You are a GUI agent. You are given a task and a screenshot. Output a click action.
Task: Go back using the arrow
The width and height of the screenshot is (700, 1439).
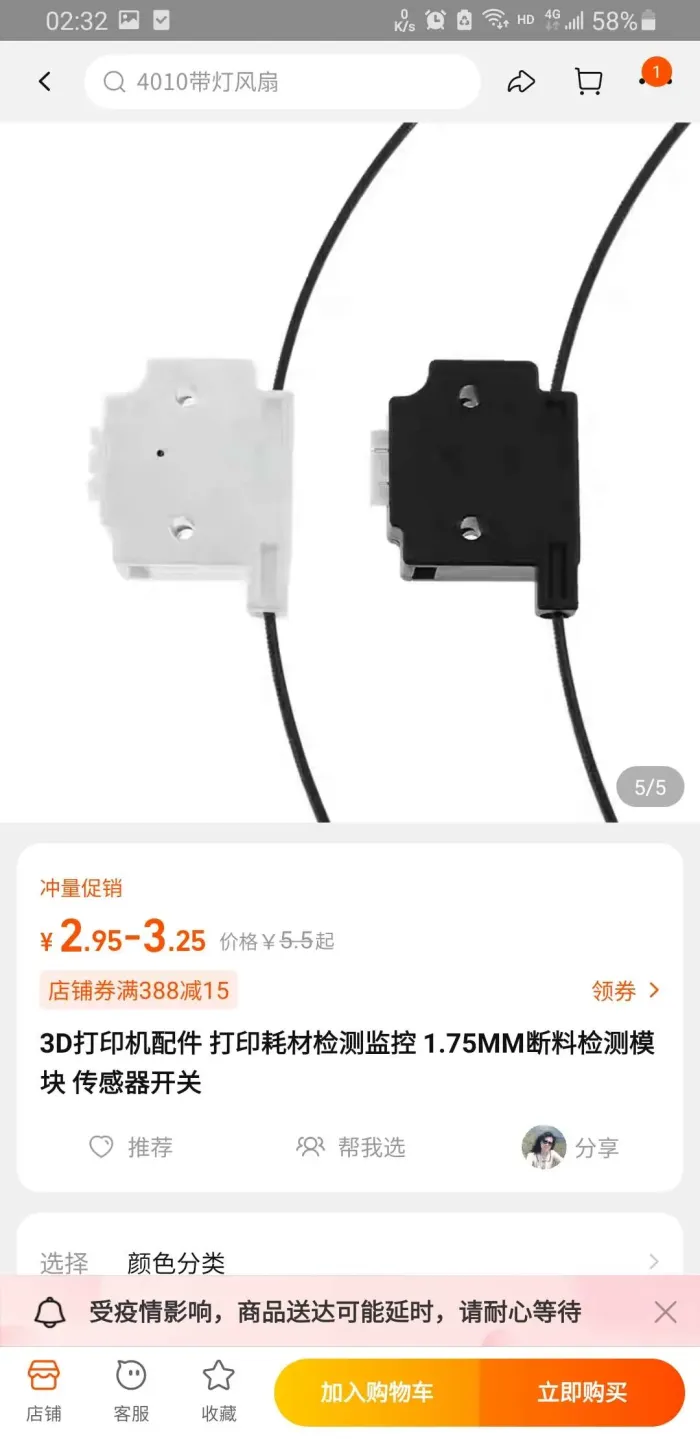[x=45, y=82]
